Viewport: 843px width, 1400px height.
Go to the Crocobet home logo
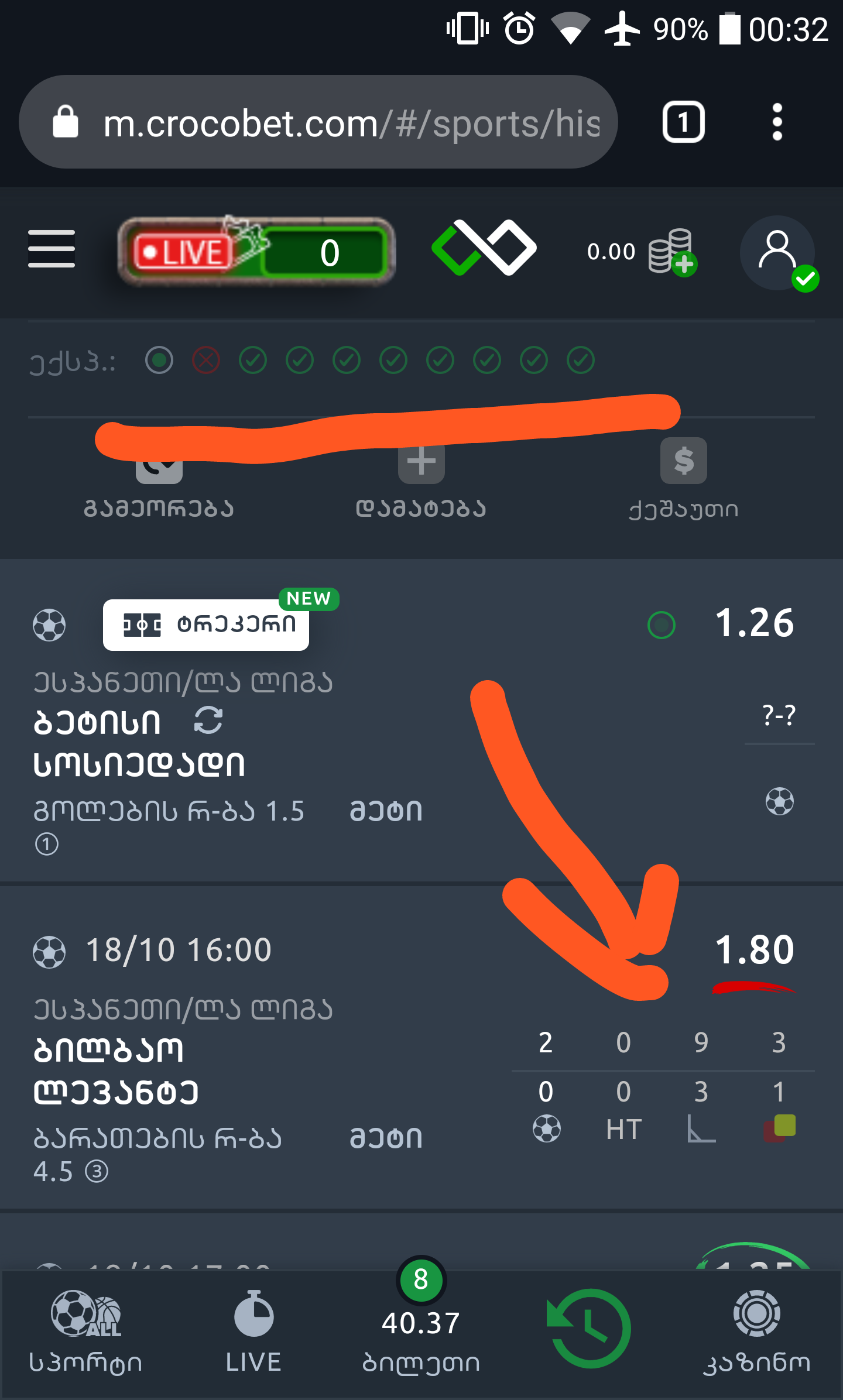[484, 248]
